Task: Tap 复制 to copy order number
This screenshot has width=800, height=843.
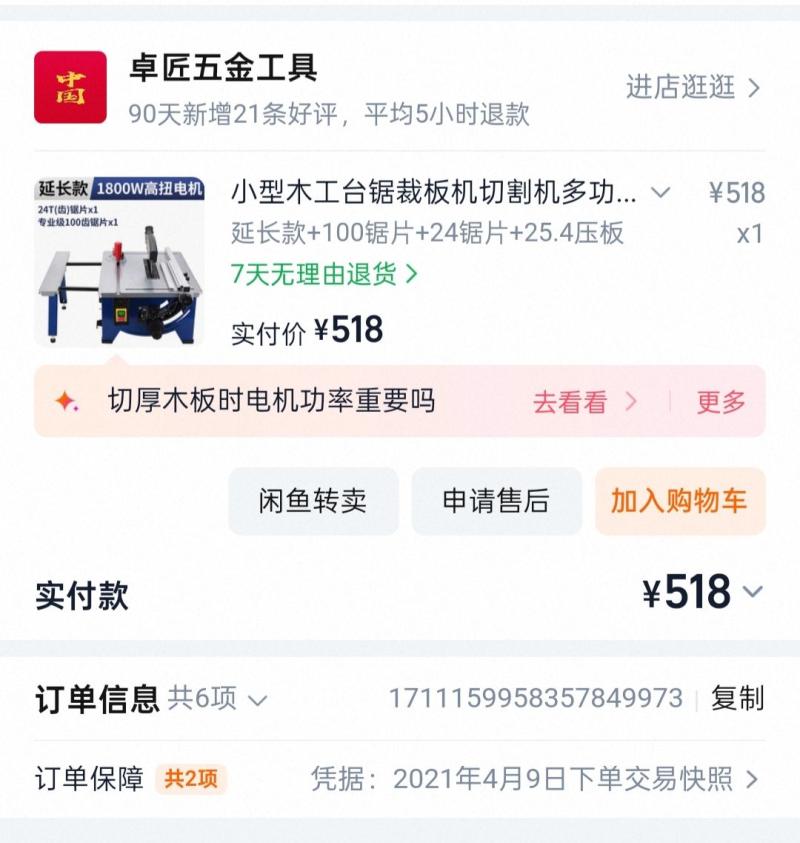Action: coord(737,698)
